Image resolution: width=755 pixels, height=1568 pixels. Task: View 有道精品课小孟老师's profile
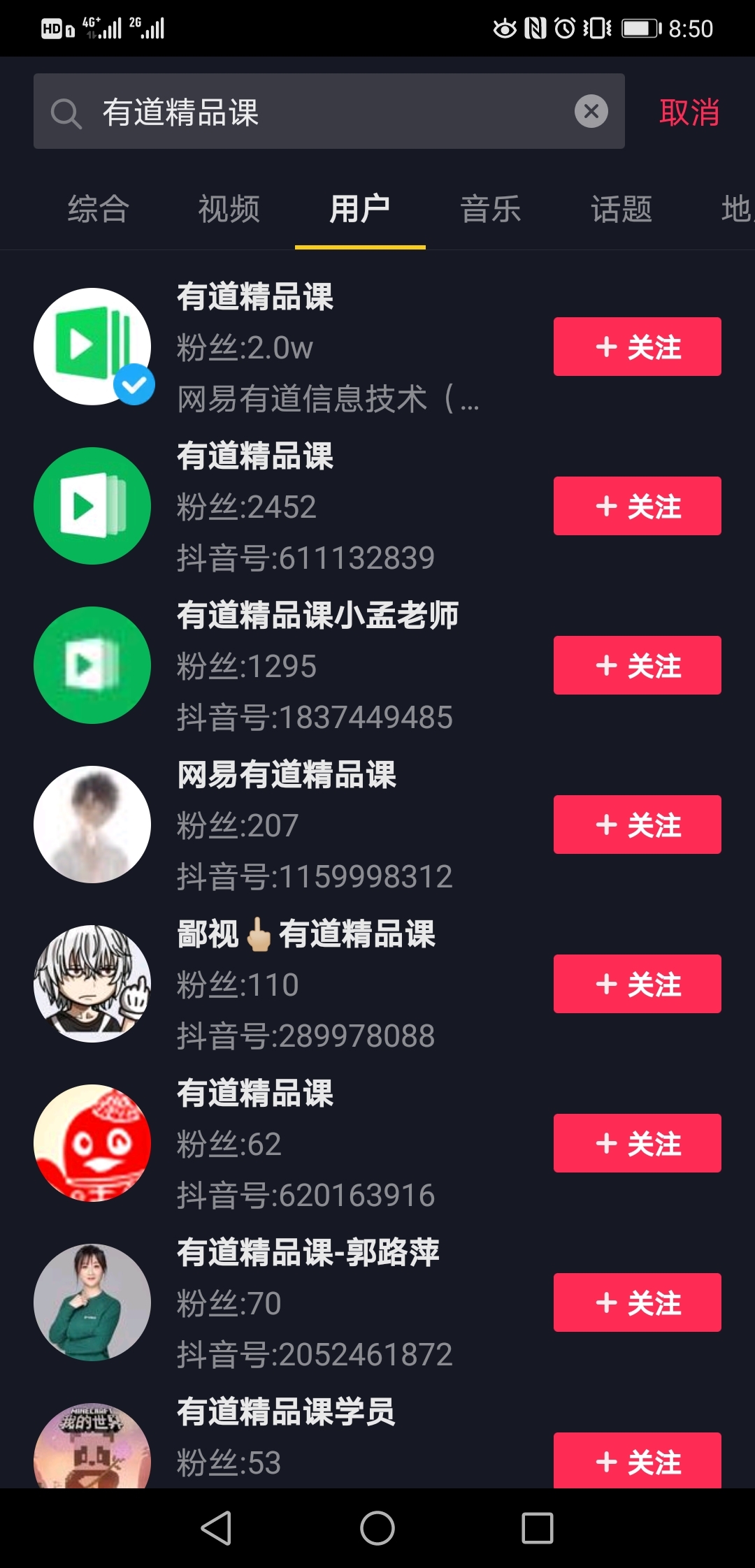click(317, 616)
